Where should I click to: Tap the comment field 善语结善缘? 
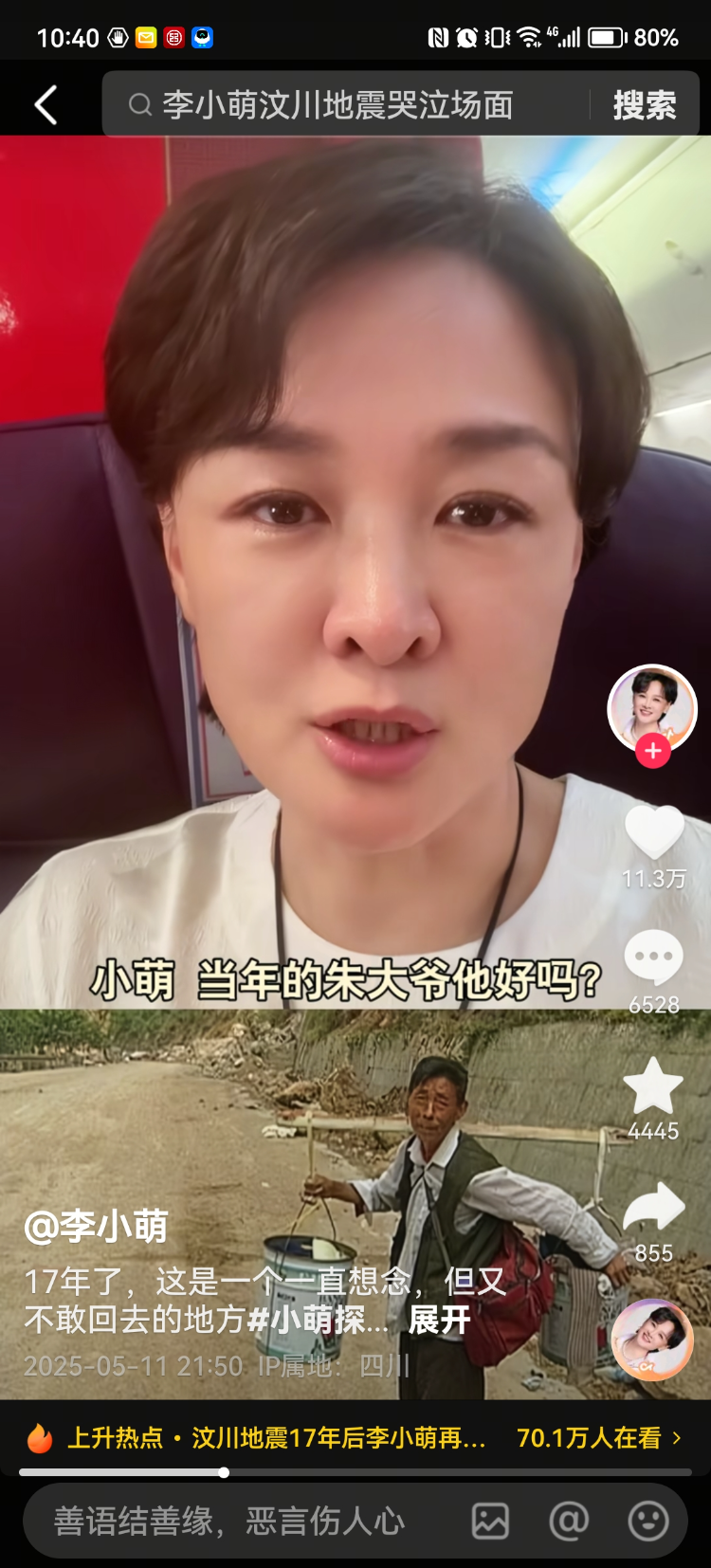click(228, 1522)
